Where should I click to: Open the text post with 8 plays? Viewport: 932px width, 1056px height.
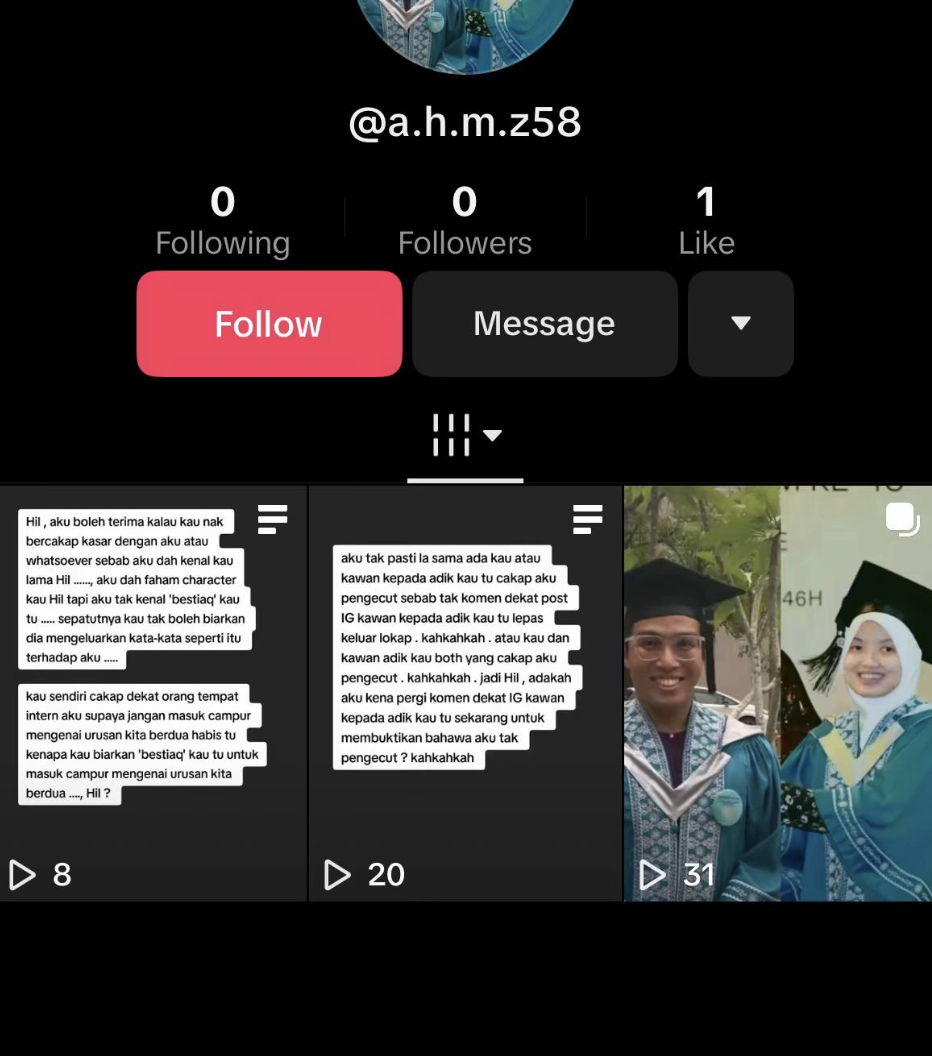click(x=153, y=693)
